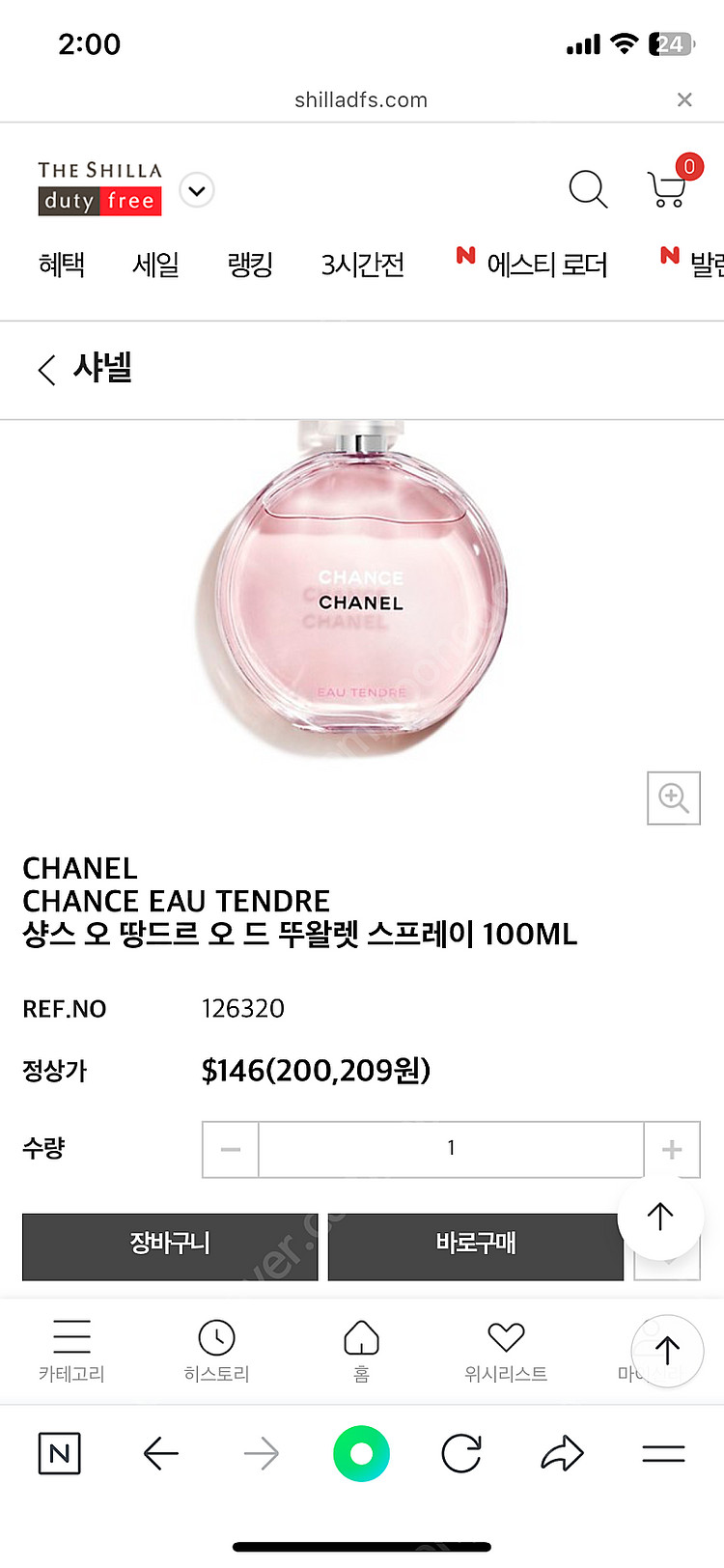Open the 3시간전 tab
This screenshot has width=724, height=1568.
(x=362, y=265)
